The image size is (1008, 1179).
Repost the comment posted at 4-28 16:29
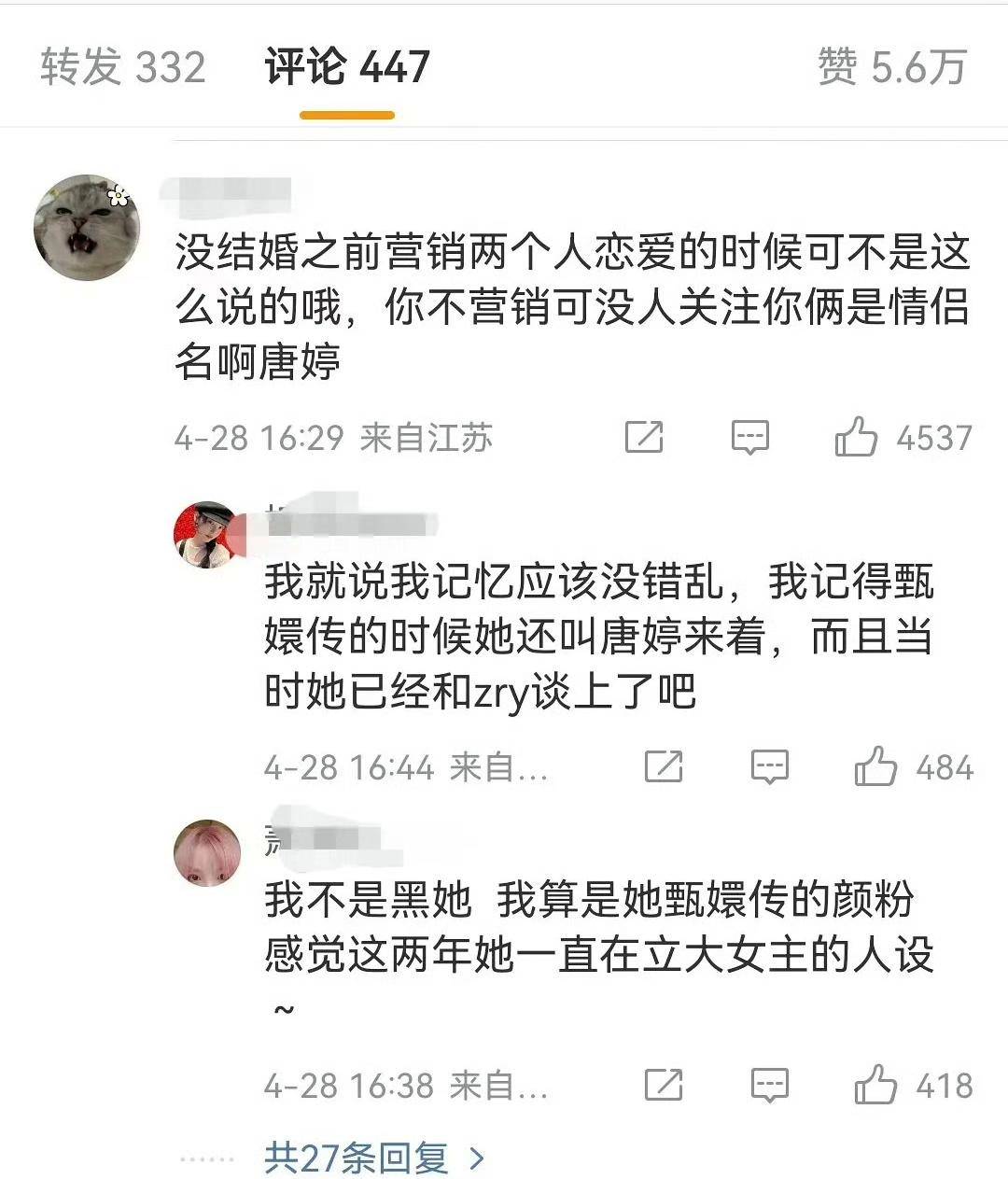point(643,437)
